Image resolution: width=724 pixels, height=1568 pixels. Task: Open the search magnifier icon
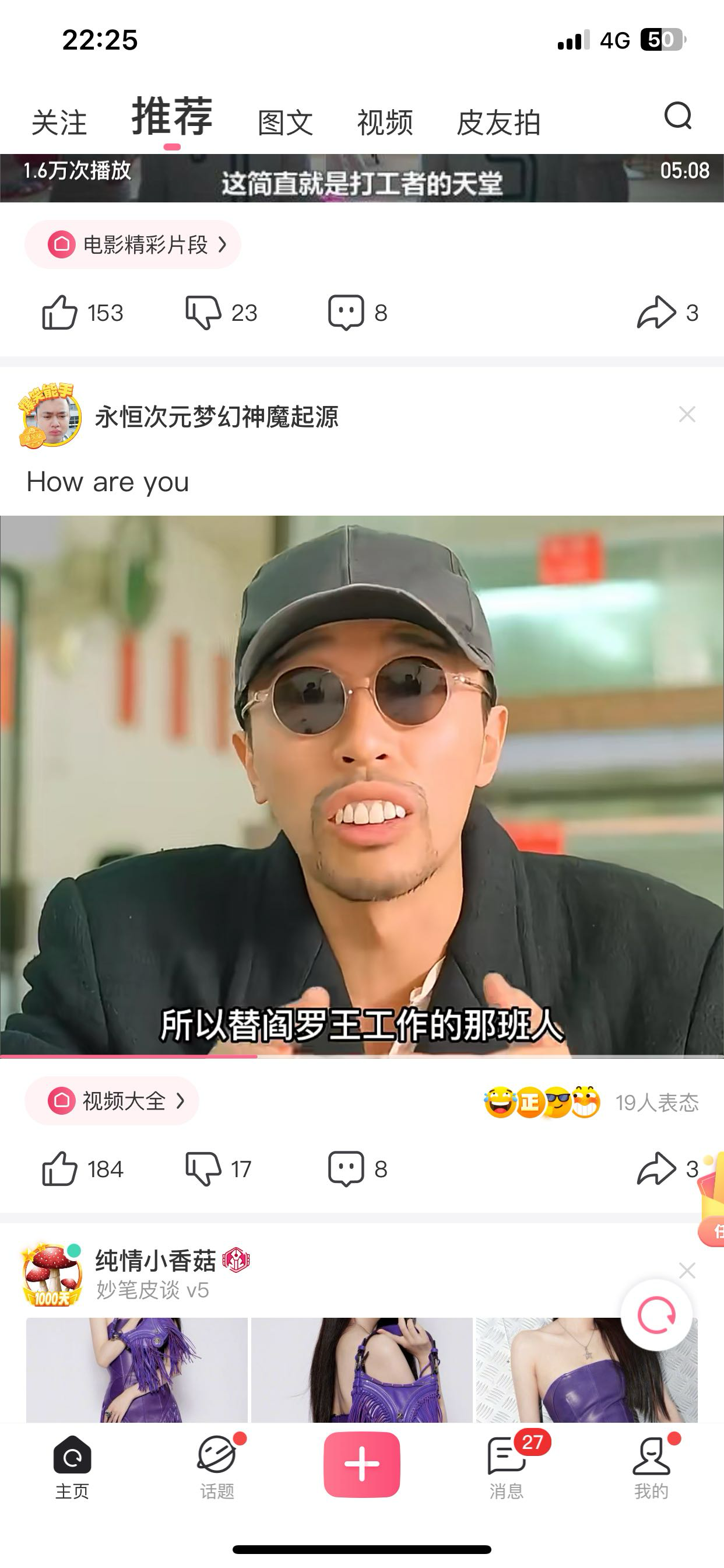pyautogui.click(x=678, y=116)
